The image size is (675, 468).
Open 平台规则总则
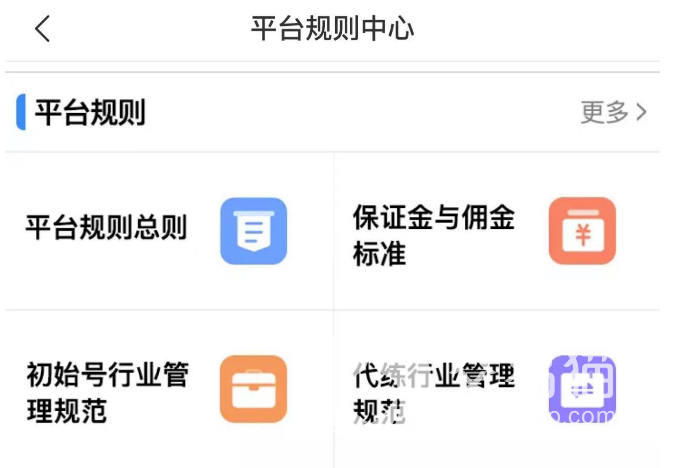[x=155, y=229]
